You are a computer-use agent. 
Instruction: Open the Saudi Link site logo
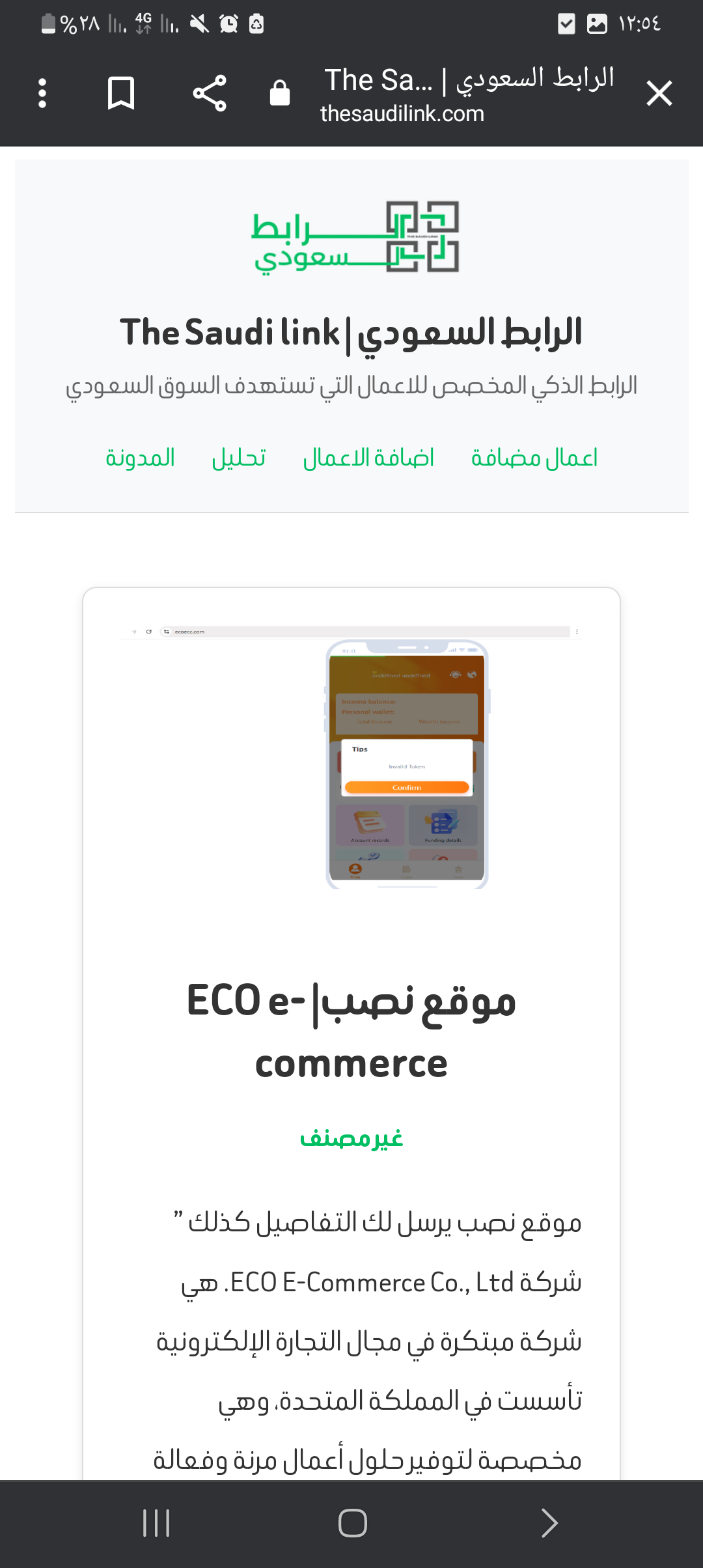(x=355, y=237)
